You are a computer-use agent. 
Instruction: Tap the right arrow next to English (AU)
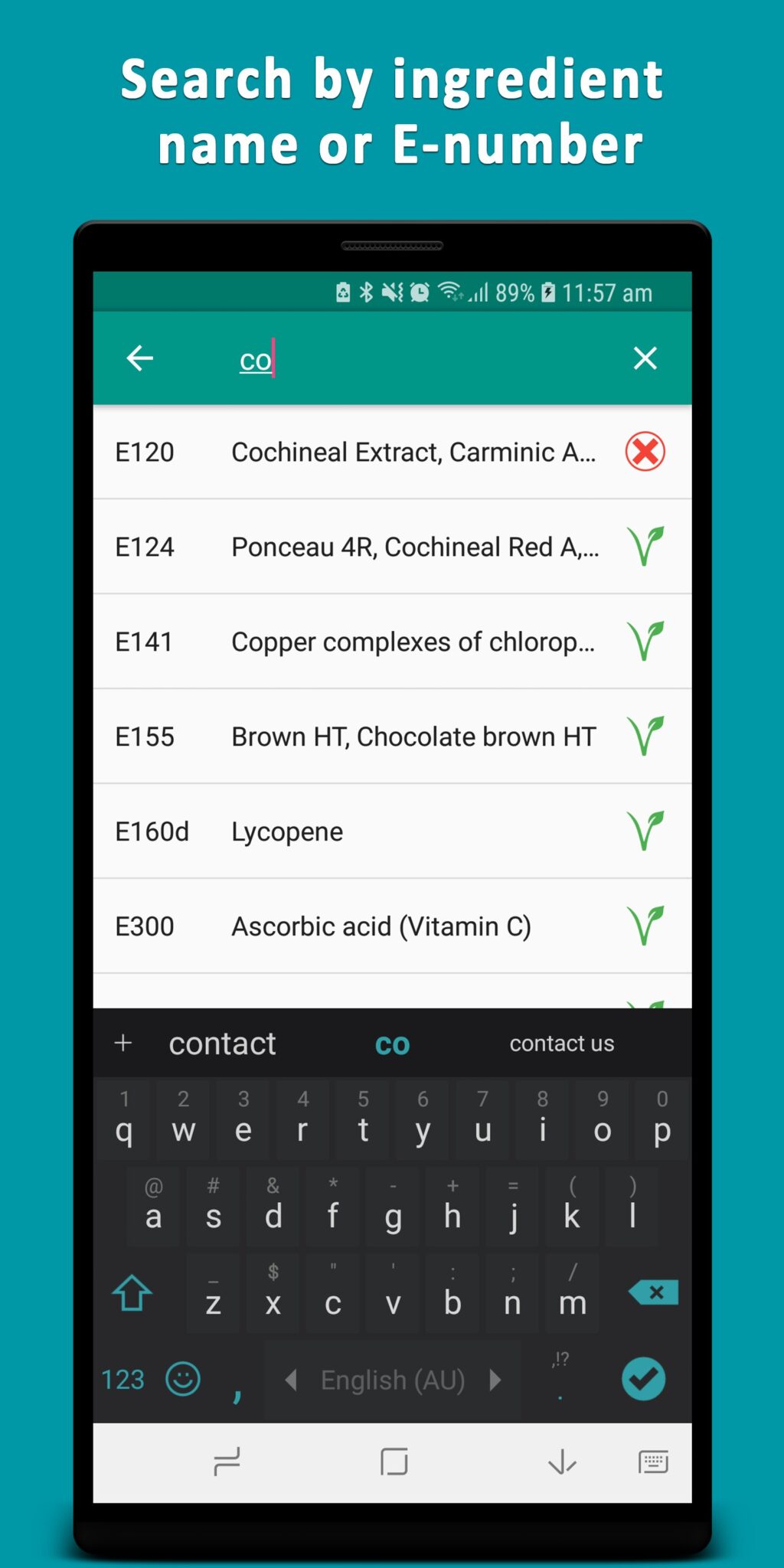[x=495, y=1378]
